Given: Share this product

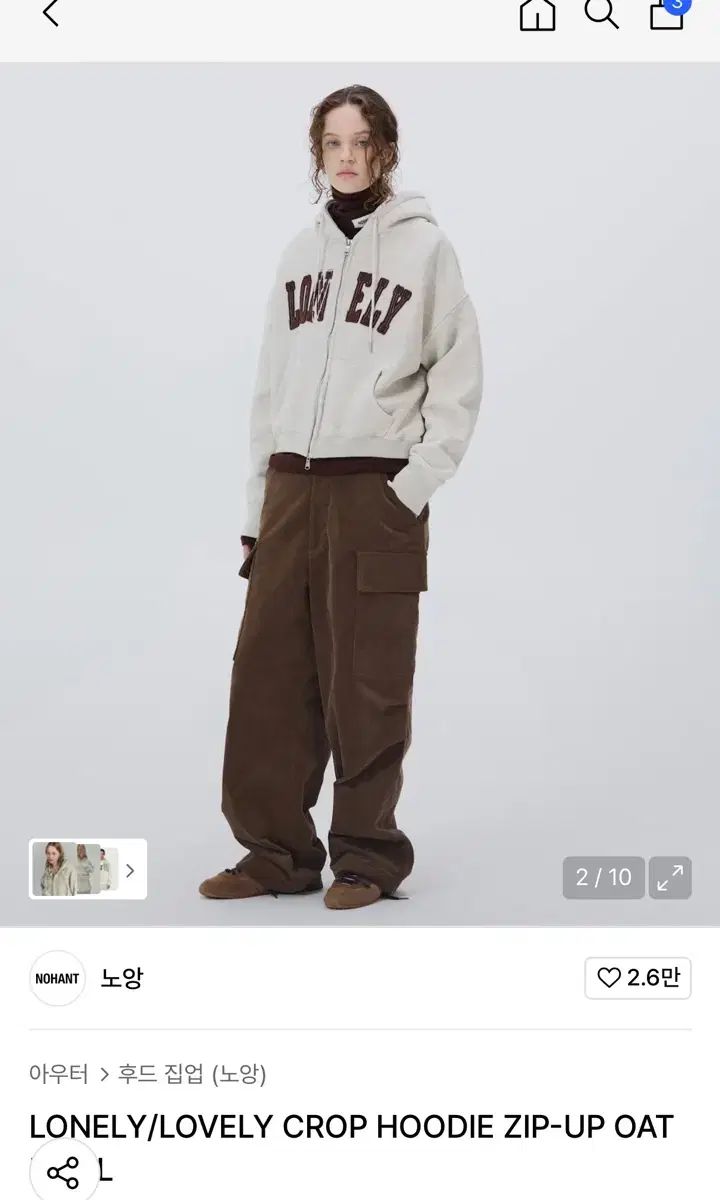Looking at the screenshot, I should [x=64, y=1171].
